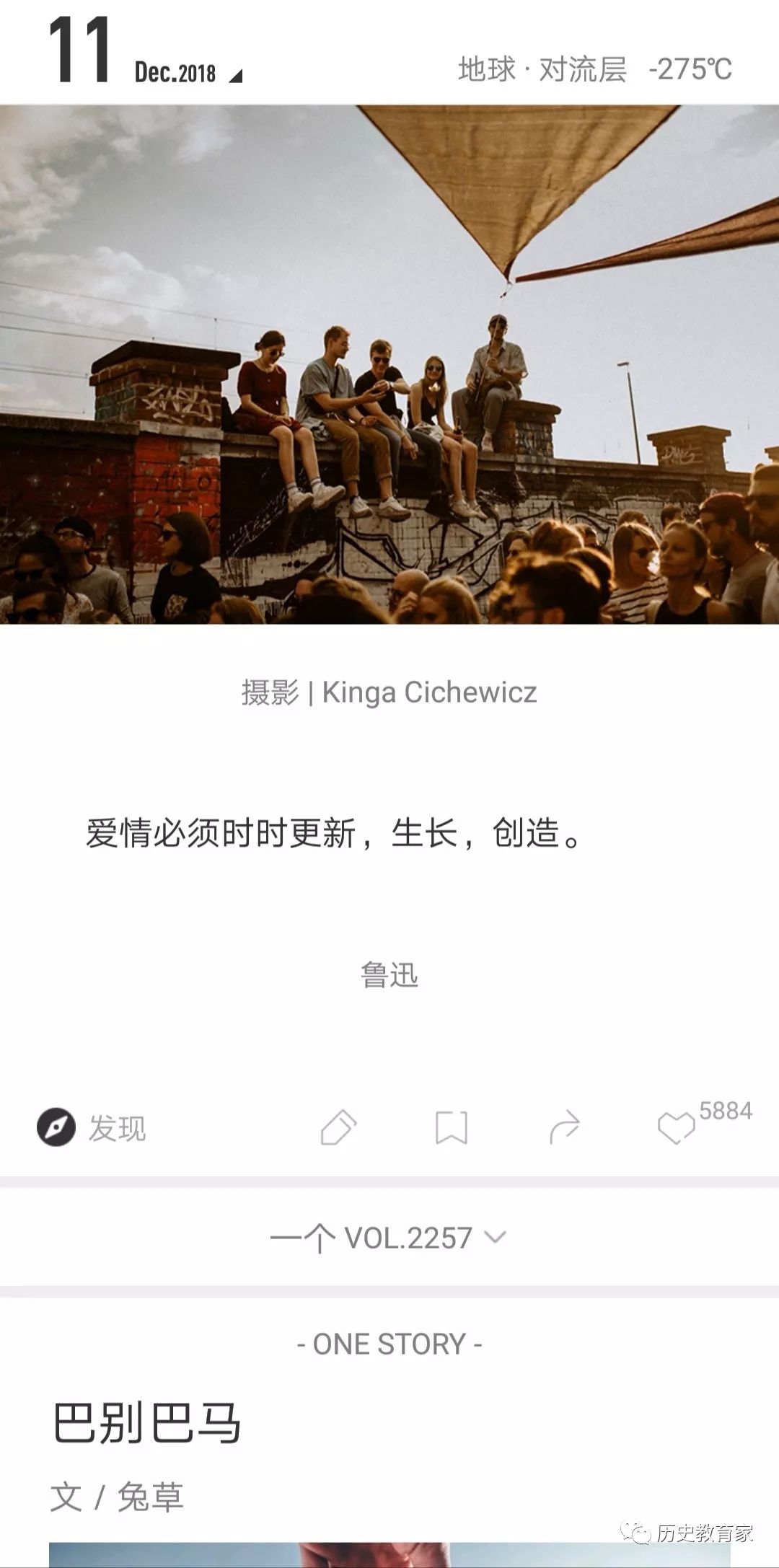Open the story 巴别巴马
779x1568 pixels.
[x=147, y=1423]
